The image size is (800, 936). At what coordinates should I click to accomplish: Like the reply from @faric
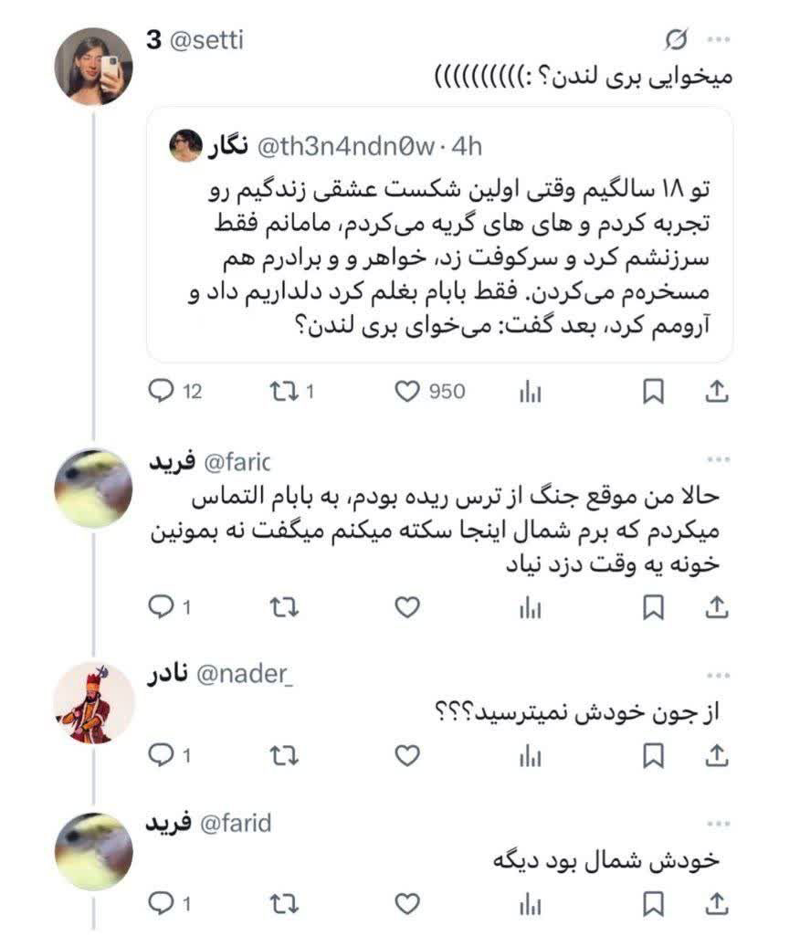pyautogui.click(x=405, y=607)
